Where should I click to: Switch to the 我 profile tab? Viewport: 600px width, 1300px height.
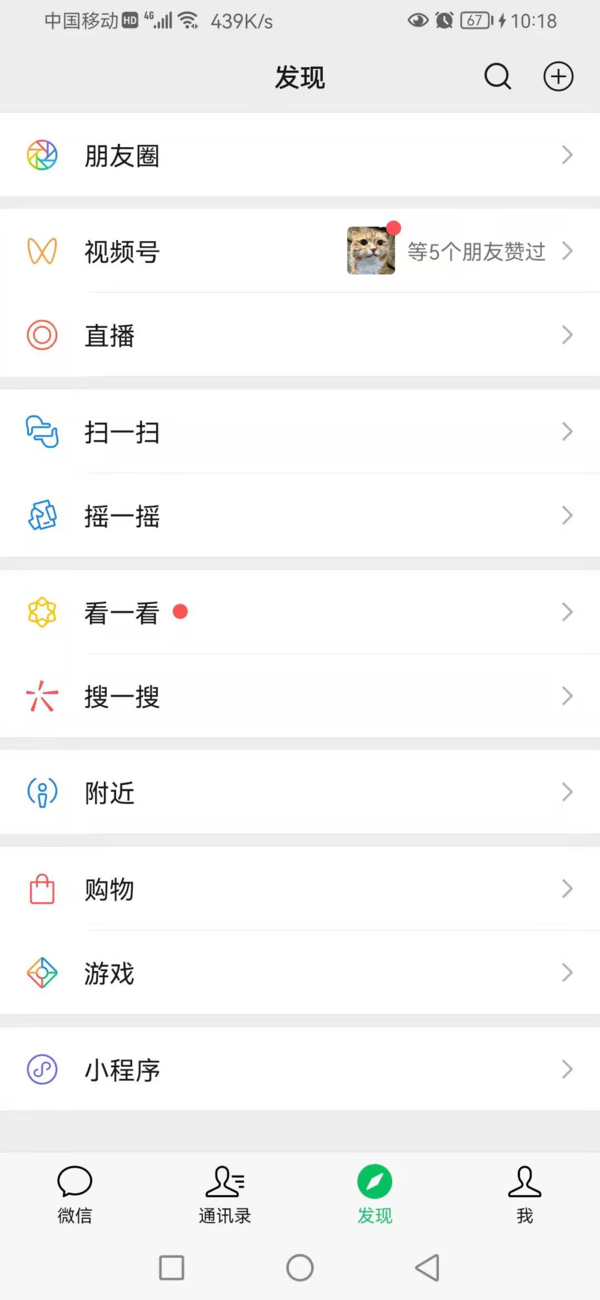coord(524,1195)
